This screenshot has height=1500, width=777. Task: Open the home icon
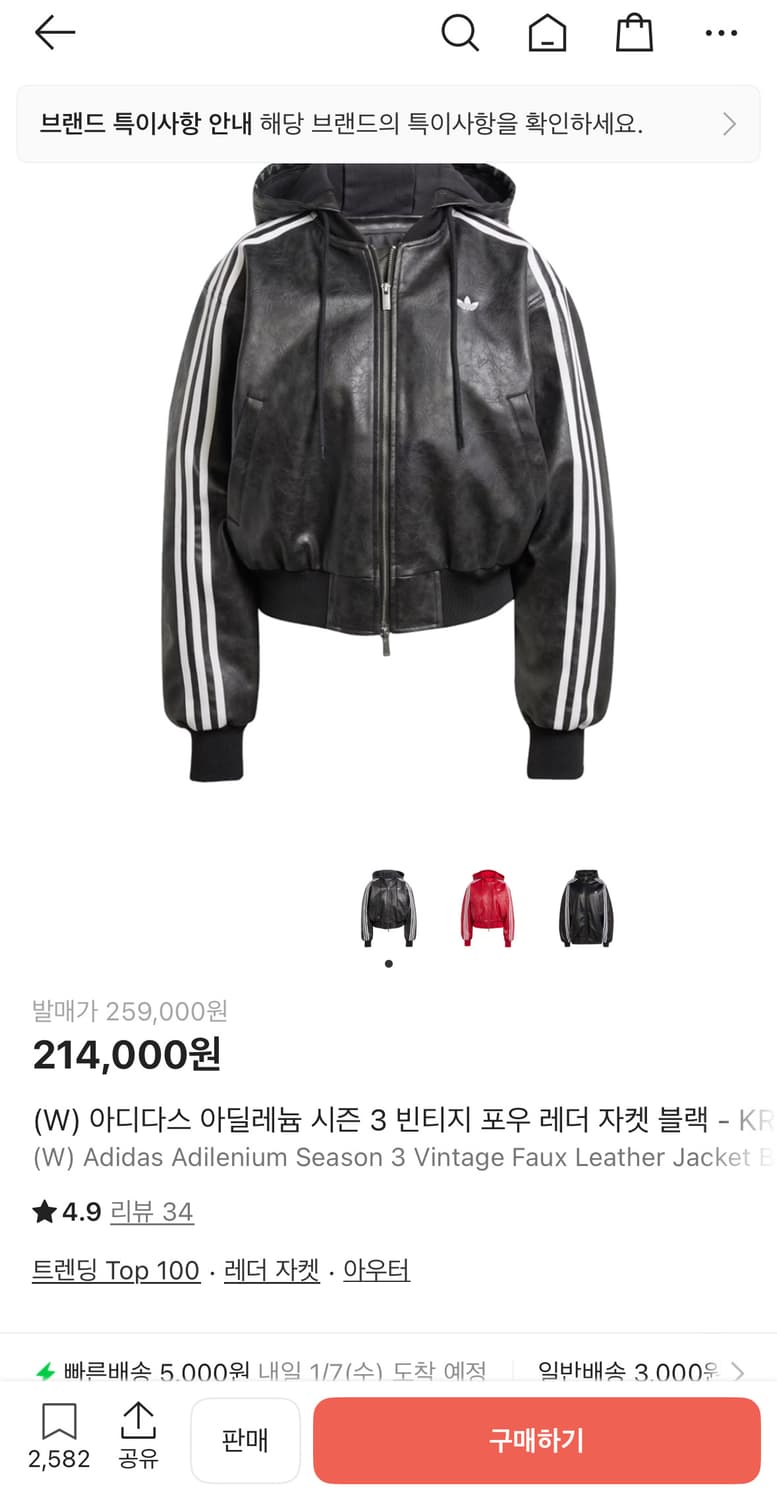click(x=547, y=32)
